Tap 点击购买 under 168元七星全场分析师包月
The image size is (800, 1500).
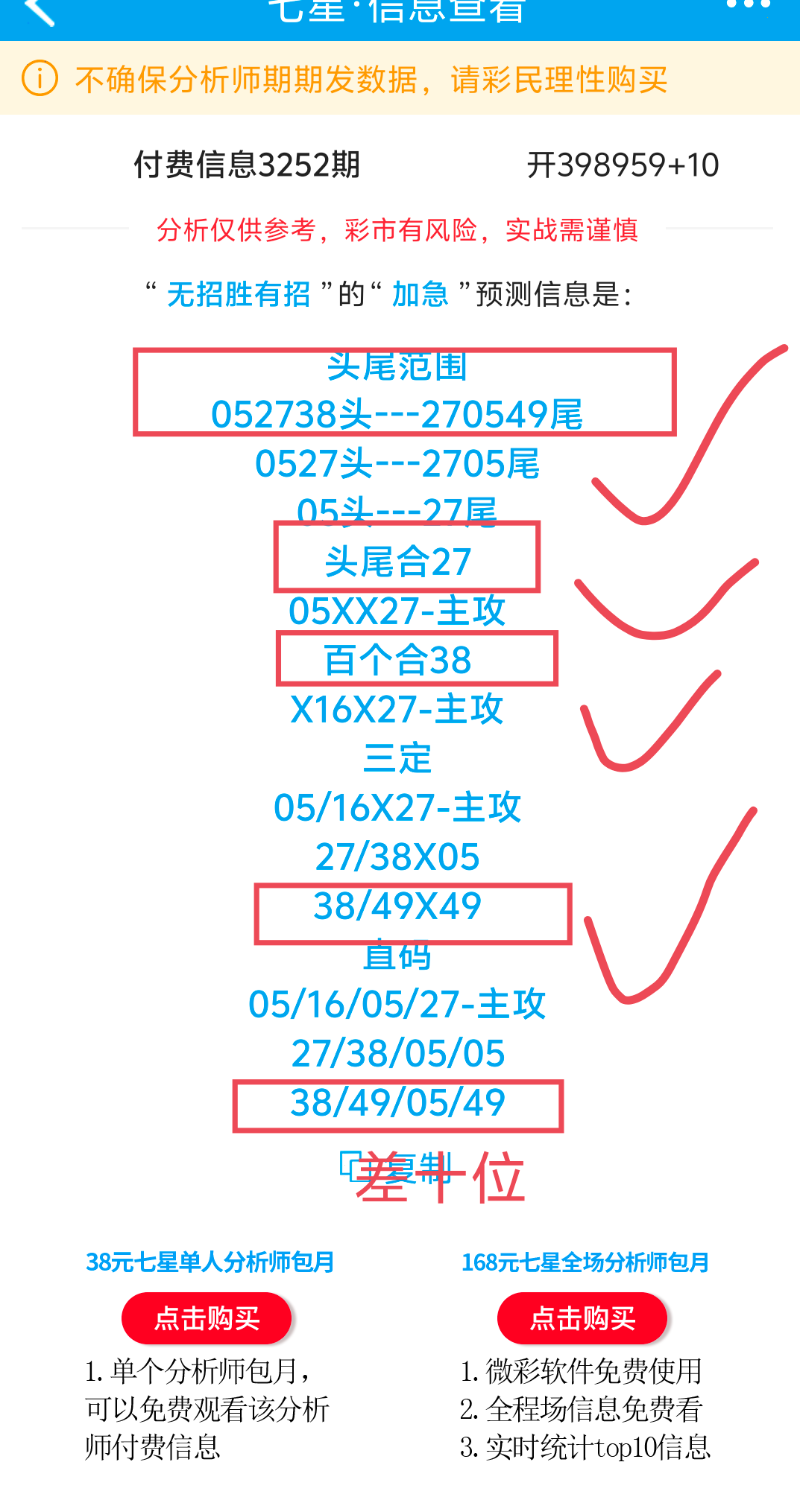(582, 1318)
